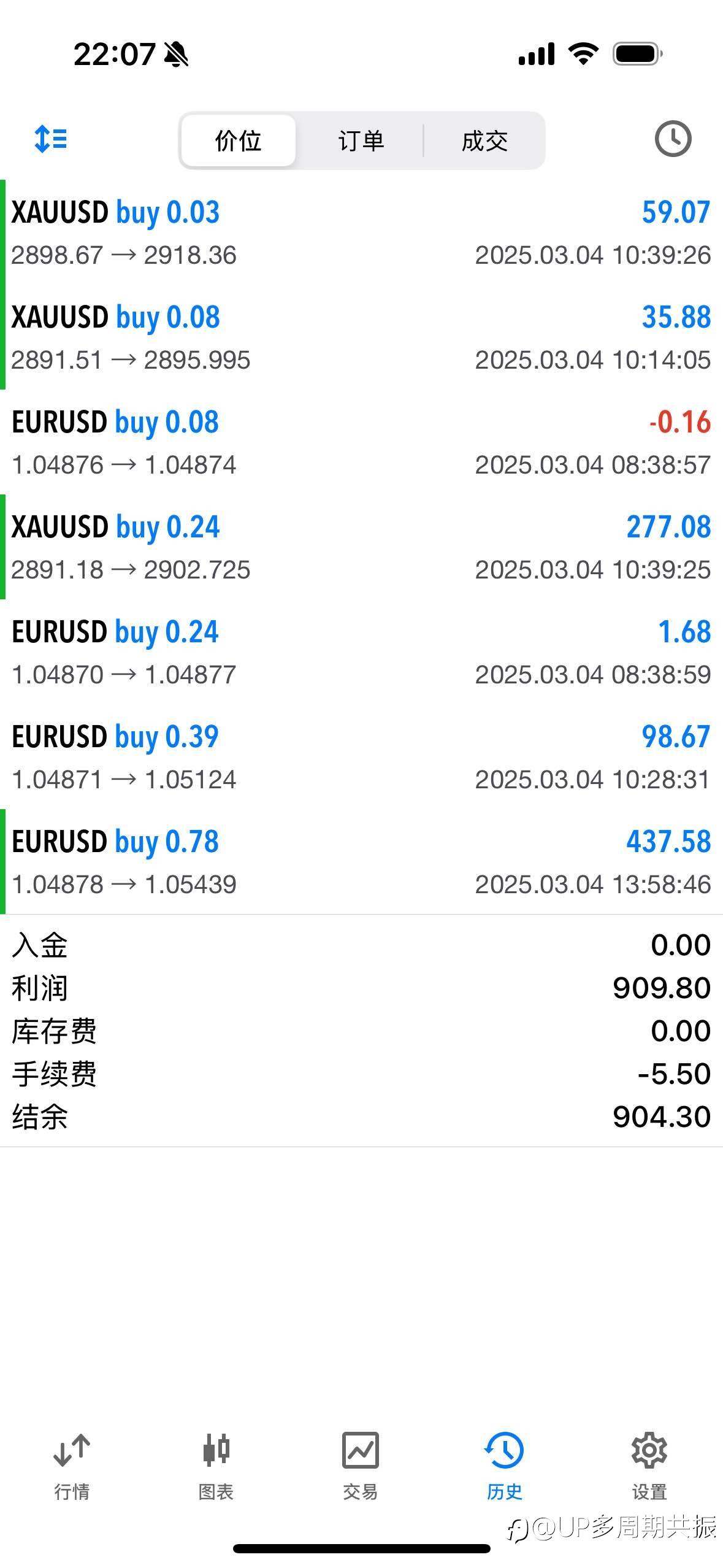The image size is (723, 1568).
Task: Open the sort order options icon
Action: tap(51, 139)
